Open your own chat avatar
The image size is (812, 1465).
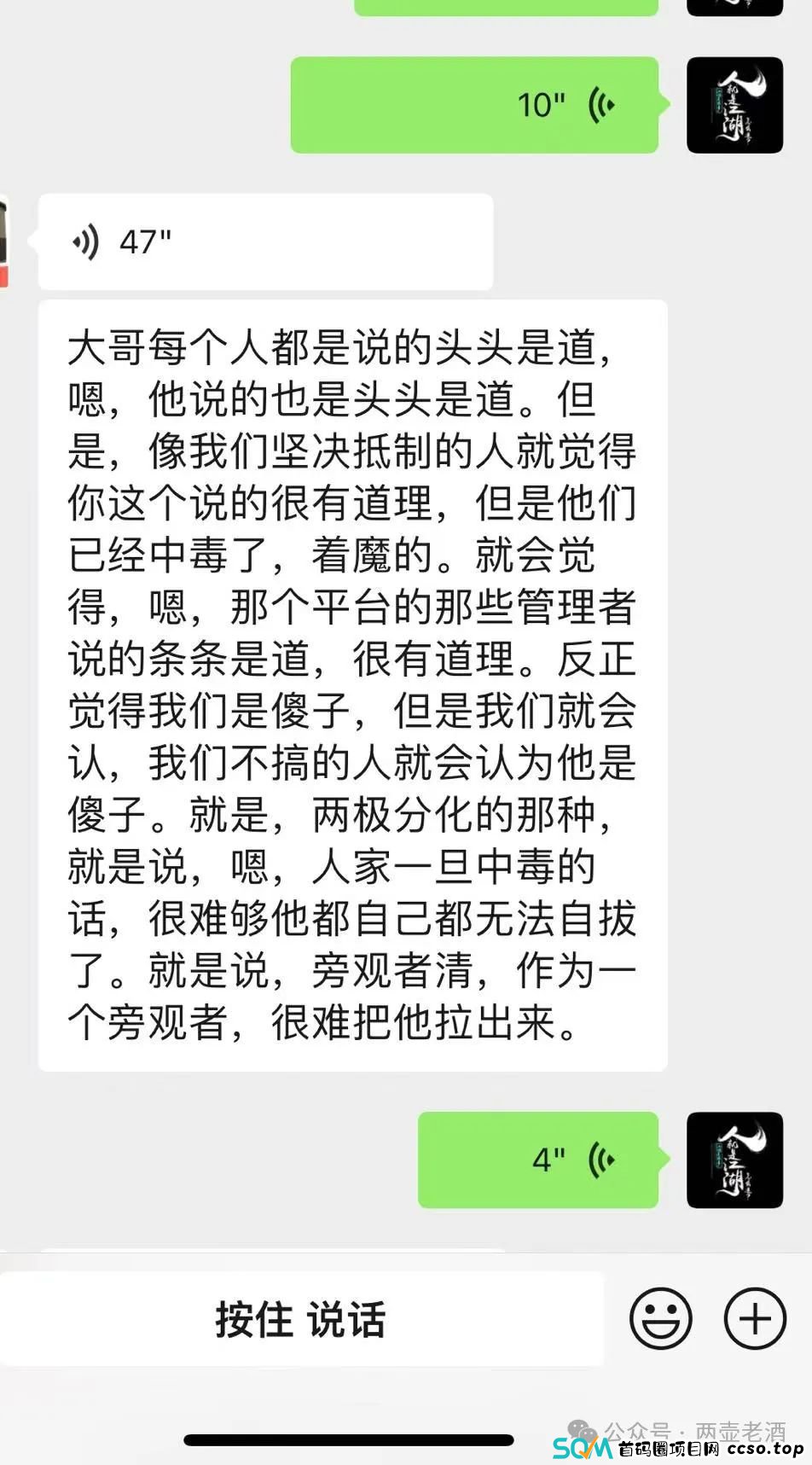(x=735, y=105)
